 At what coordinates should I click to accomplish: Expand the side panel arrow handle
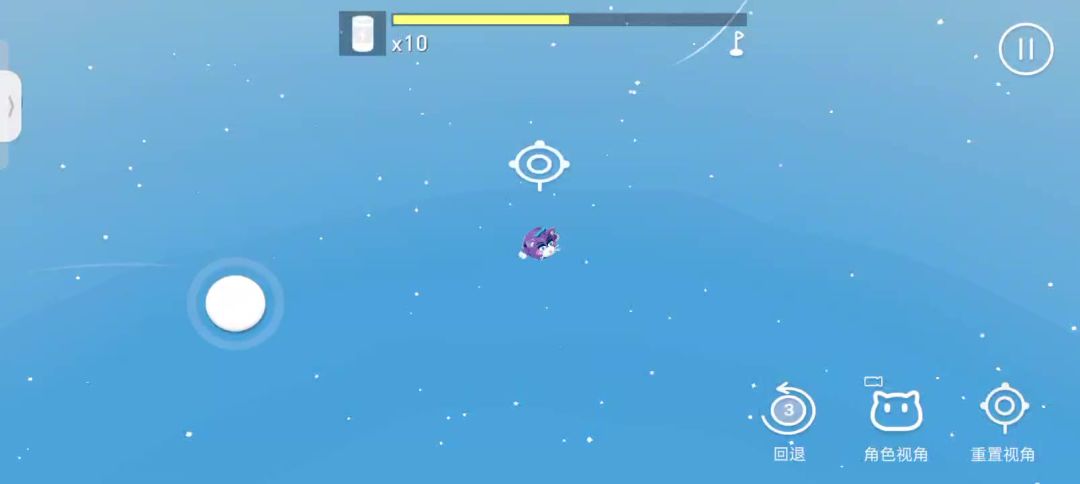point(11,106)
